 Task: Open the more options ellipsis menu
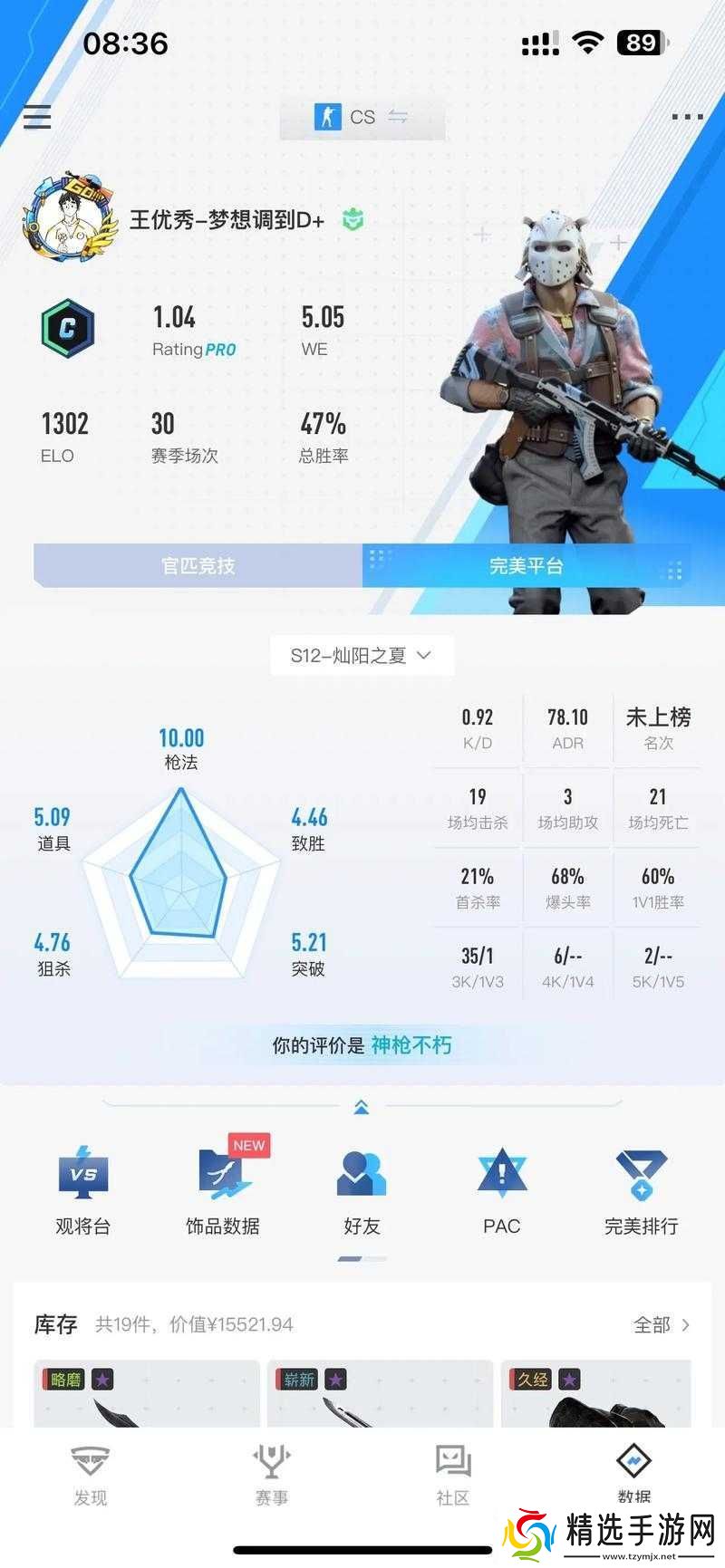click(686, 116)
